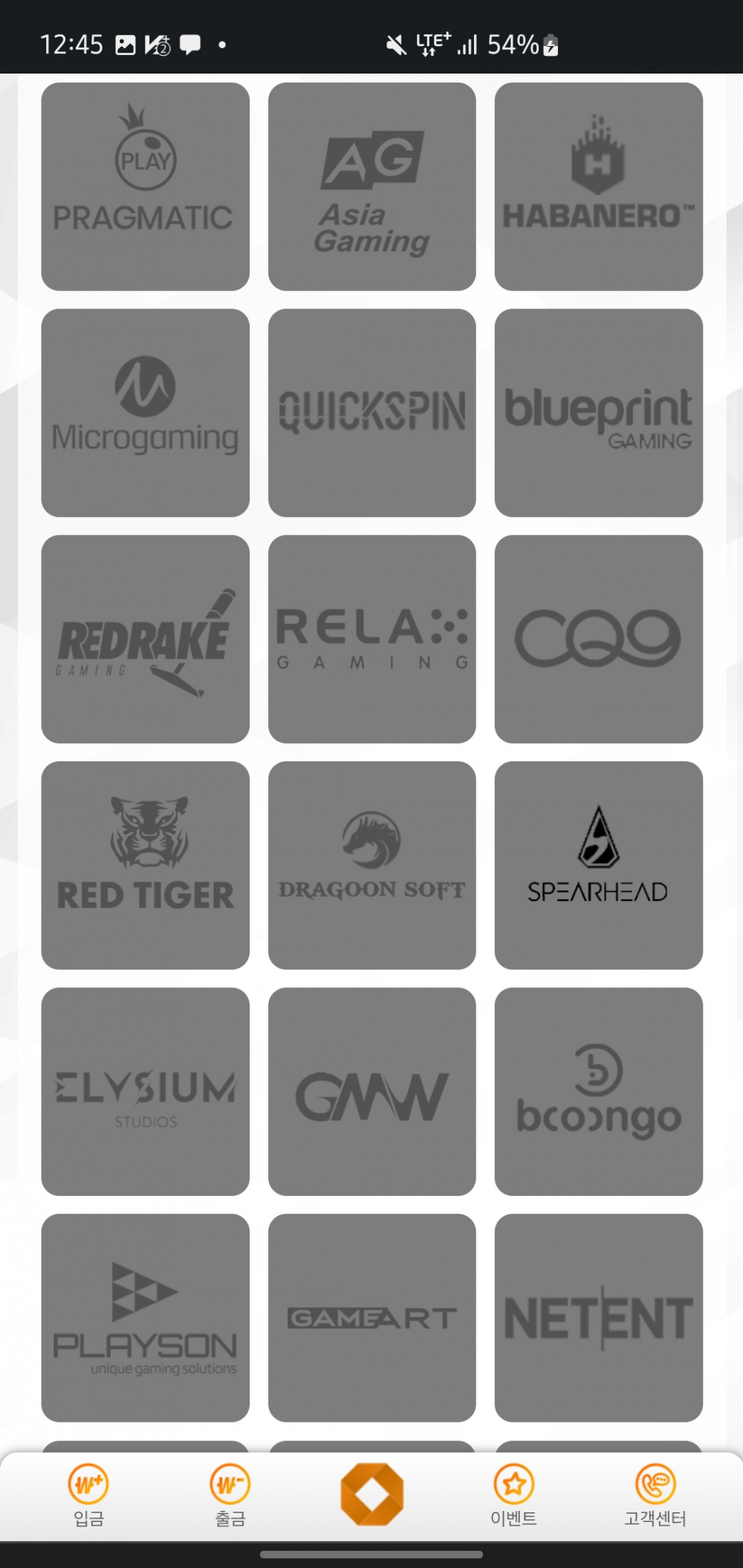Open the 이벤트 events tab
Screen dimensions: 743x1568
(x=513, y=1495)
